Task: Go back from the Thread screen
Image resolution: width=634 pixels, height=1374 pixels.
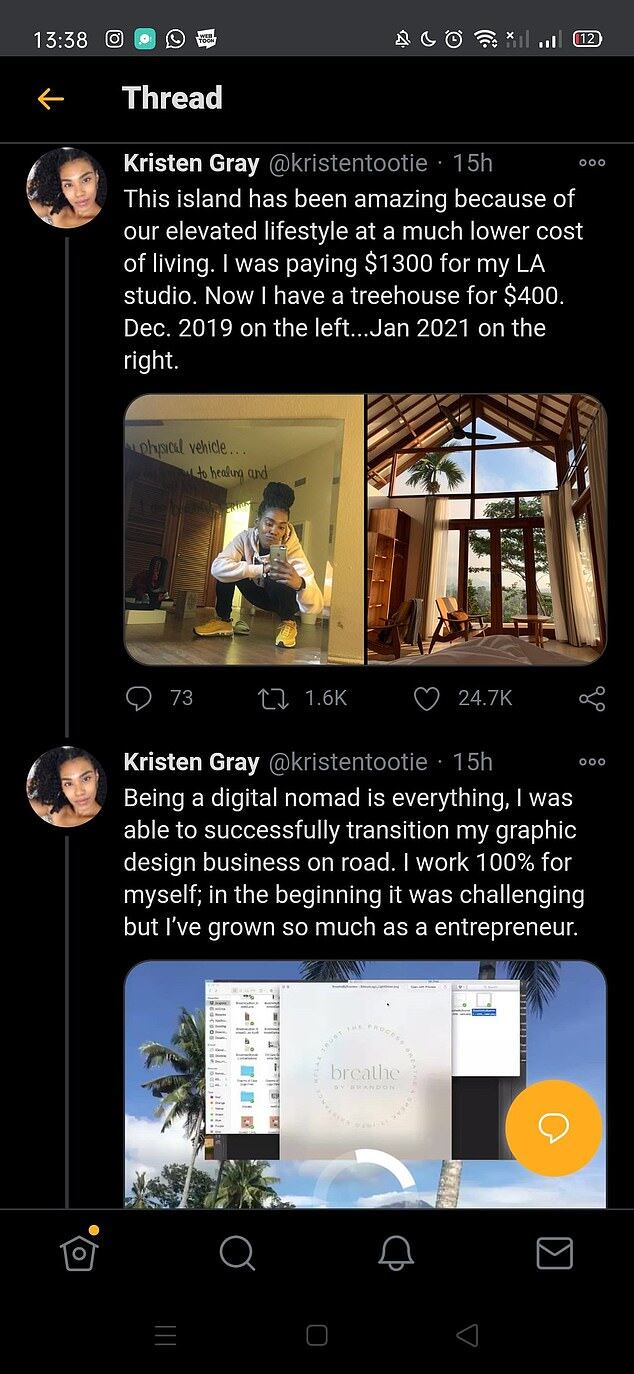Action: click(50, 98)
